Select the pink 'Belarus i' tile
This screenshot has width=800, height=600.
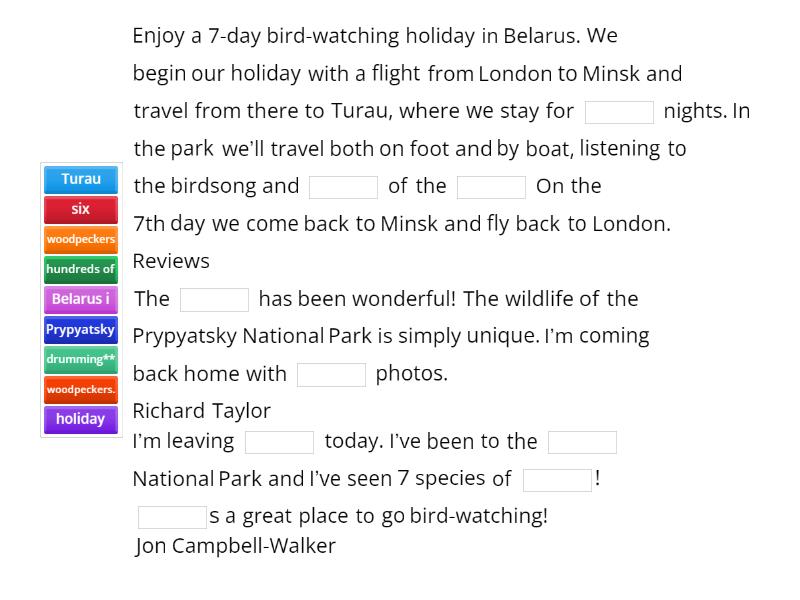[81, 300]
